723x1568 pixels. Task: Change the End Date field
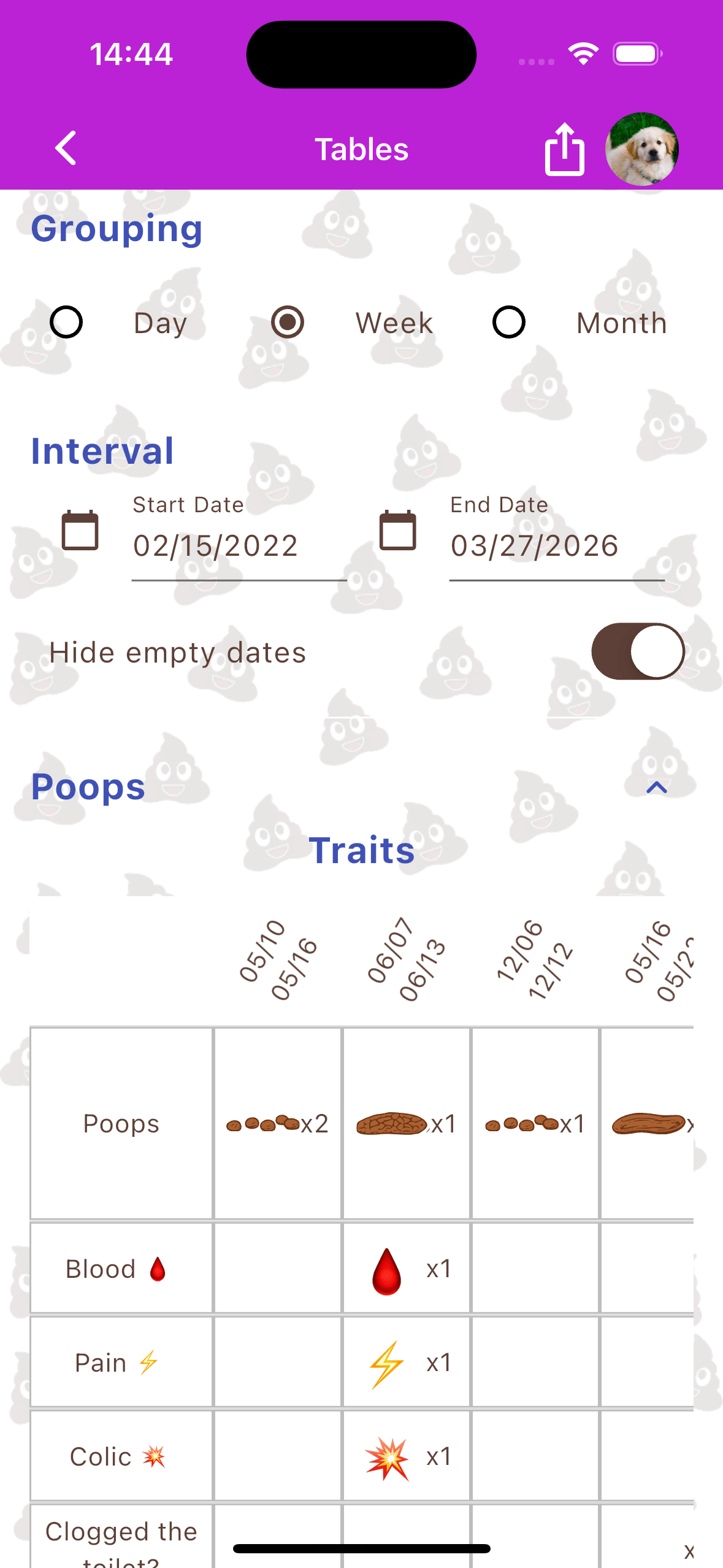click(x=556, y=545)
